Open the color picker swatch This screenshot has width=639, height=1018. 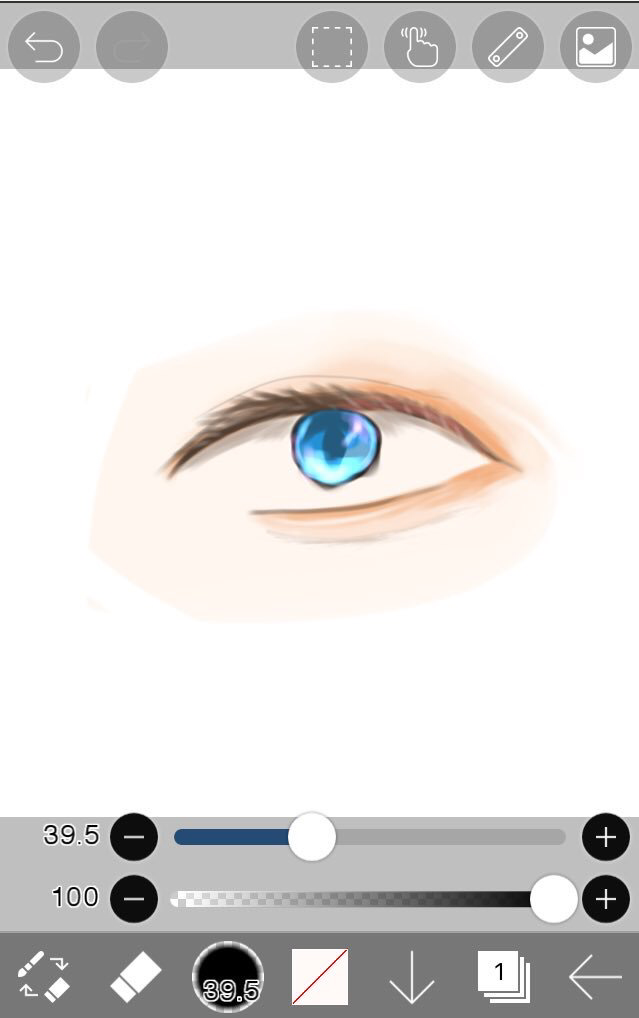320,976
